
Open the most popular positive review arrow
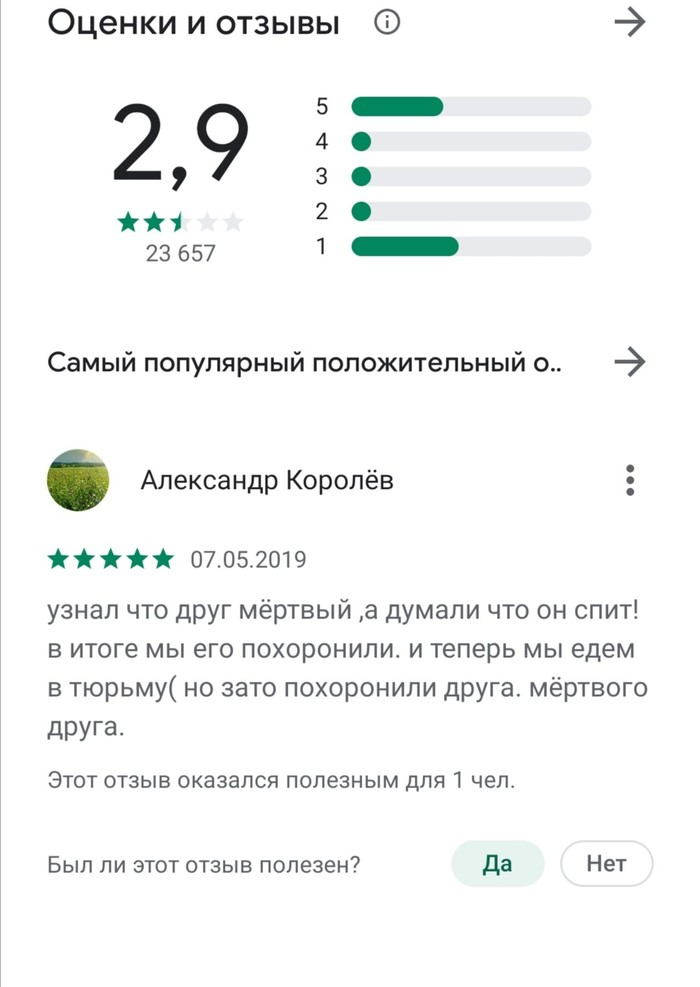630,362
